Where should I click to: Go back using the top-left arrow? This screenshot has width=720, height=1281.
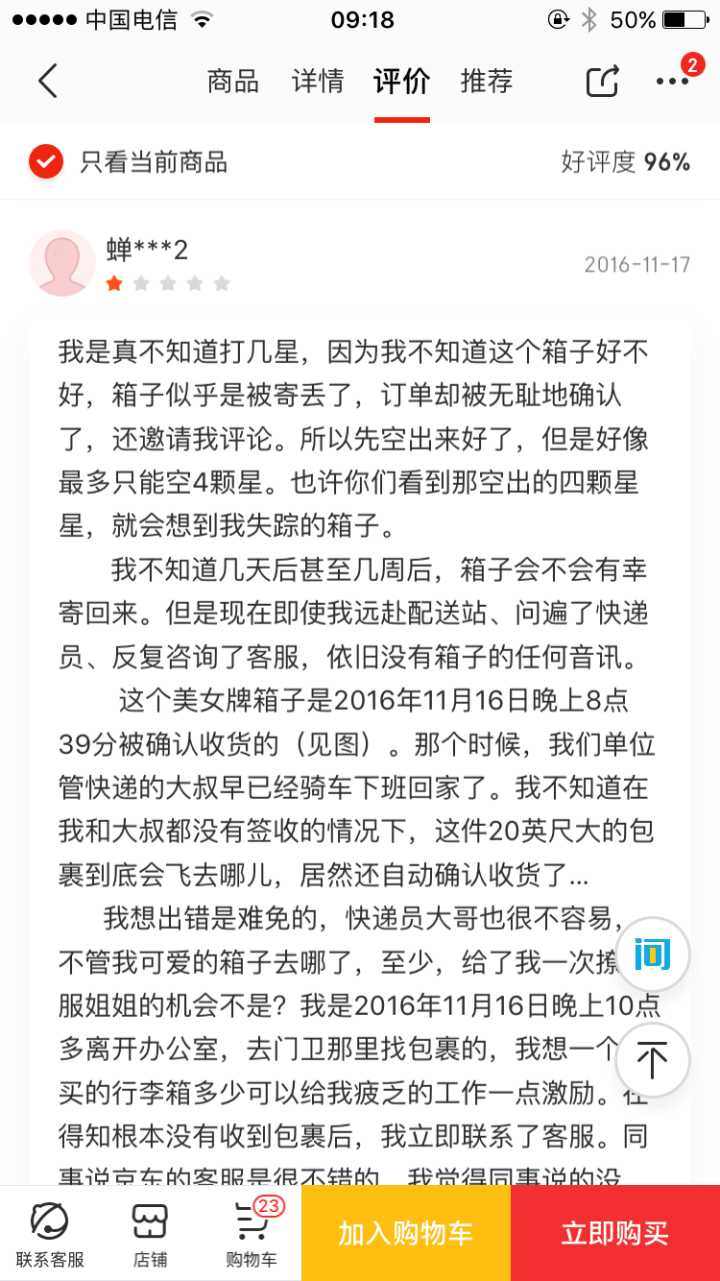click(47, 81)
